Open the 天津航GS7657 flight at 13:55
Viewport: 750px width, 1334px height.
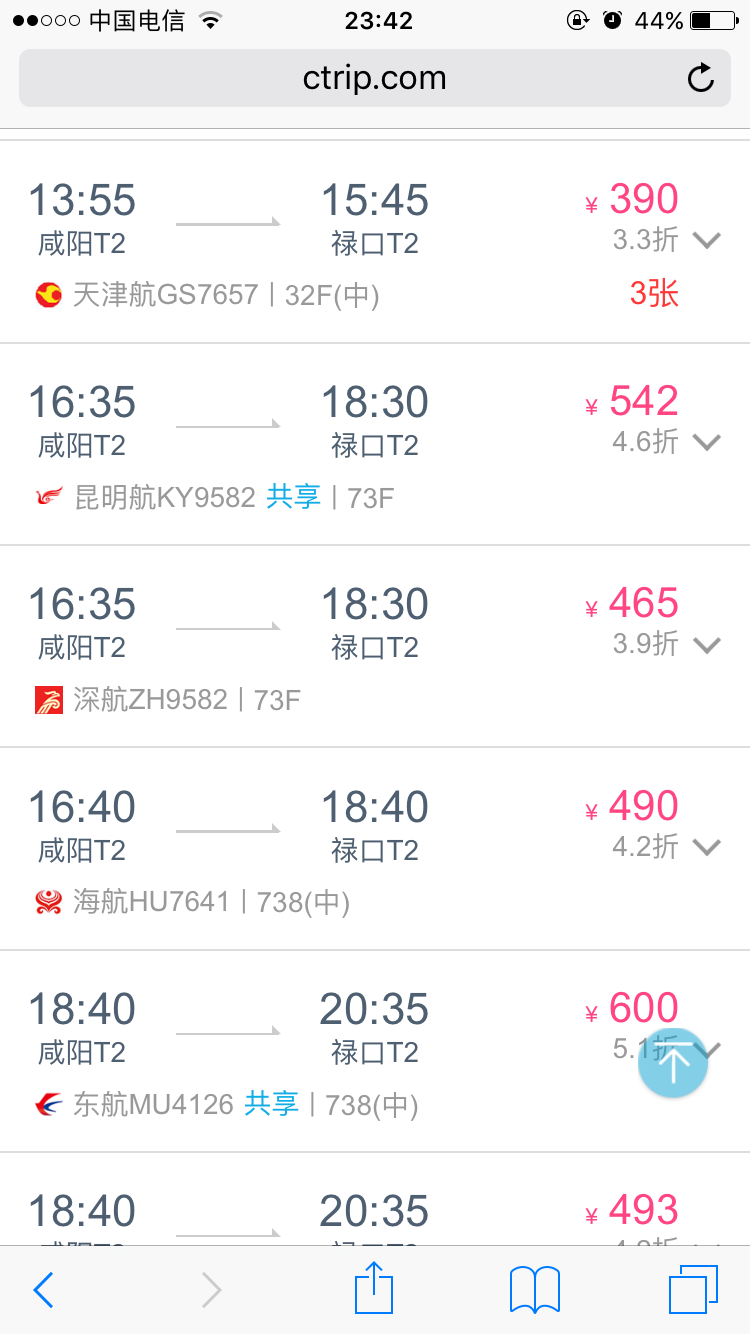click(300, 242)
